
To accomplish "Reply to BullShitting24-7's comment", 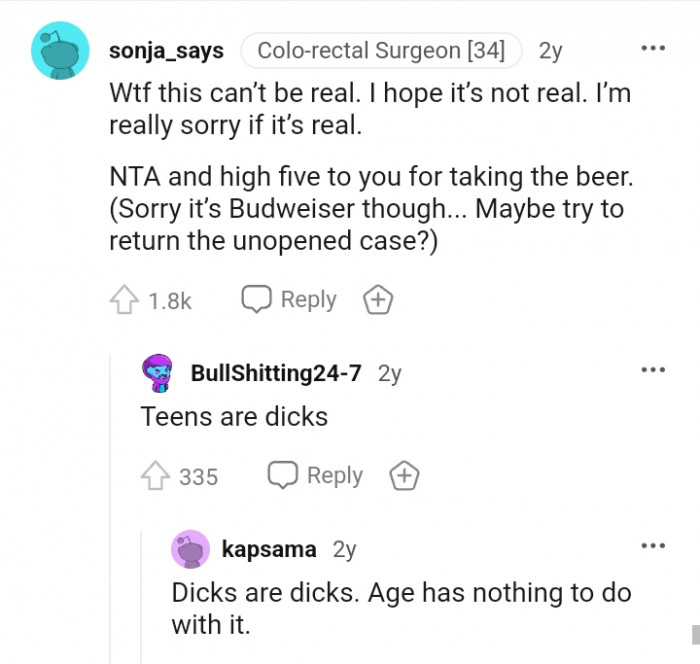I will [315, 476].
